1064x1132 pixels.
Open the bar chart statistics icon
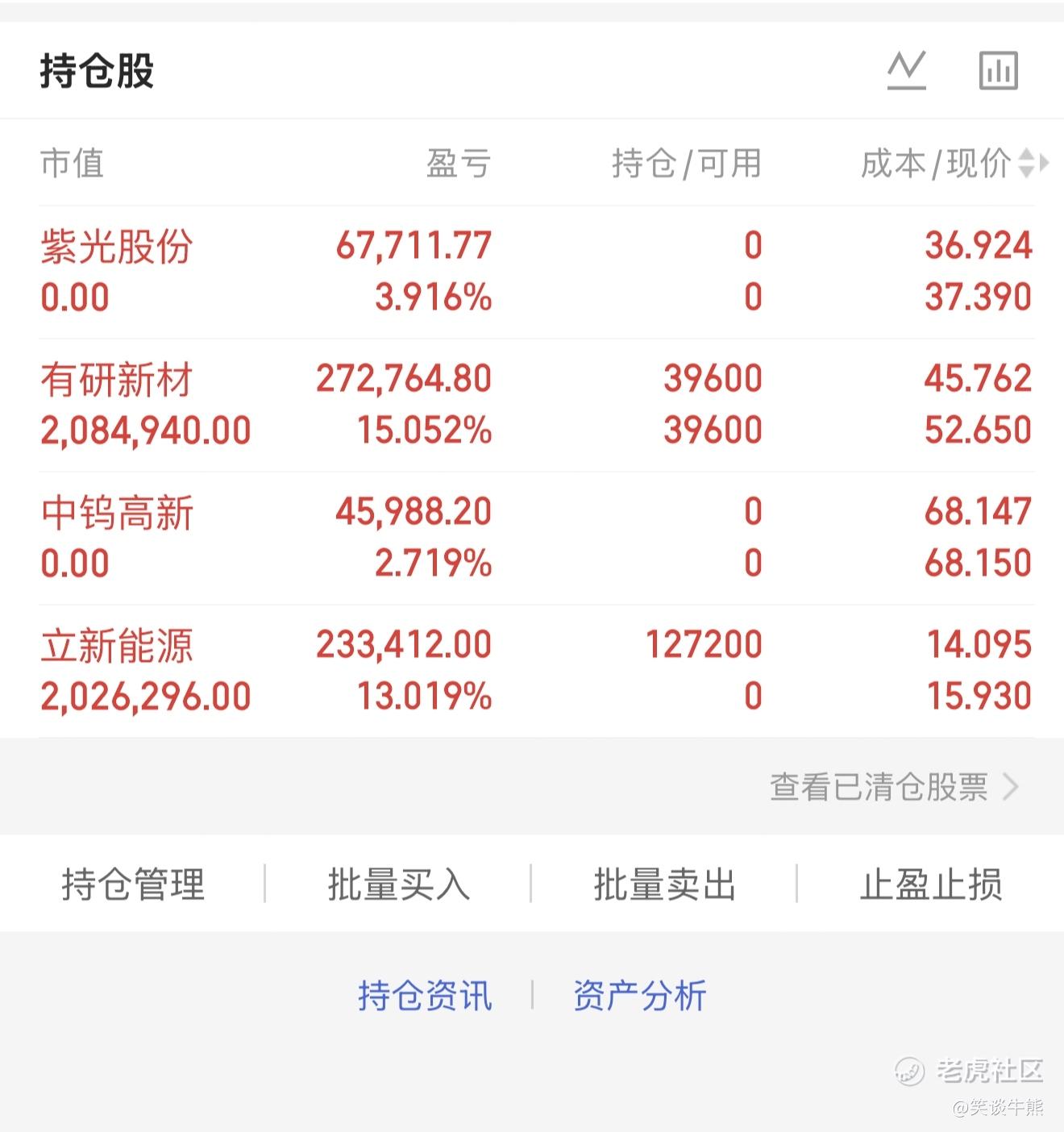coord(998,70)
